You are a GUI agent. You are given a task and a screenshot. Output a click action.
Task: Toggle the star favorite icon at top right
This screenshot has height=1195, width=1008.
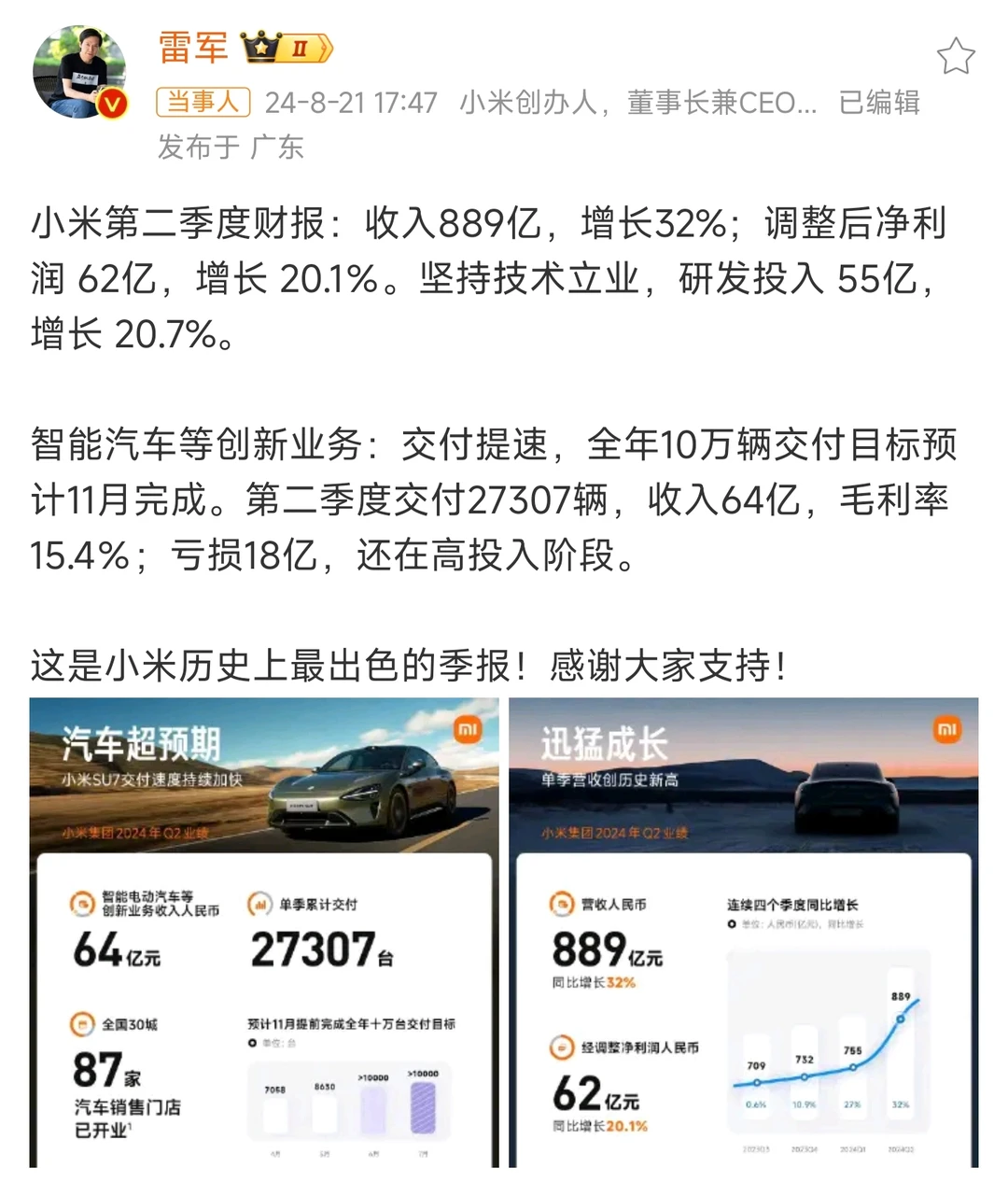pos(954,56)
